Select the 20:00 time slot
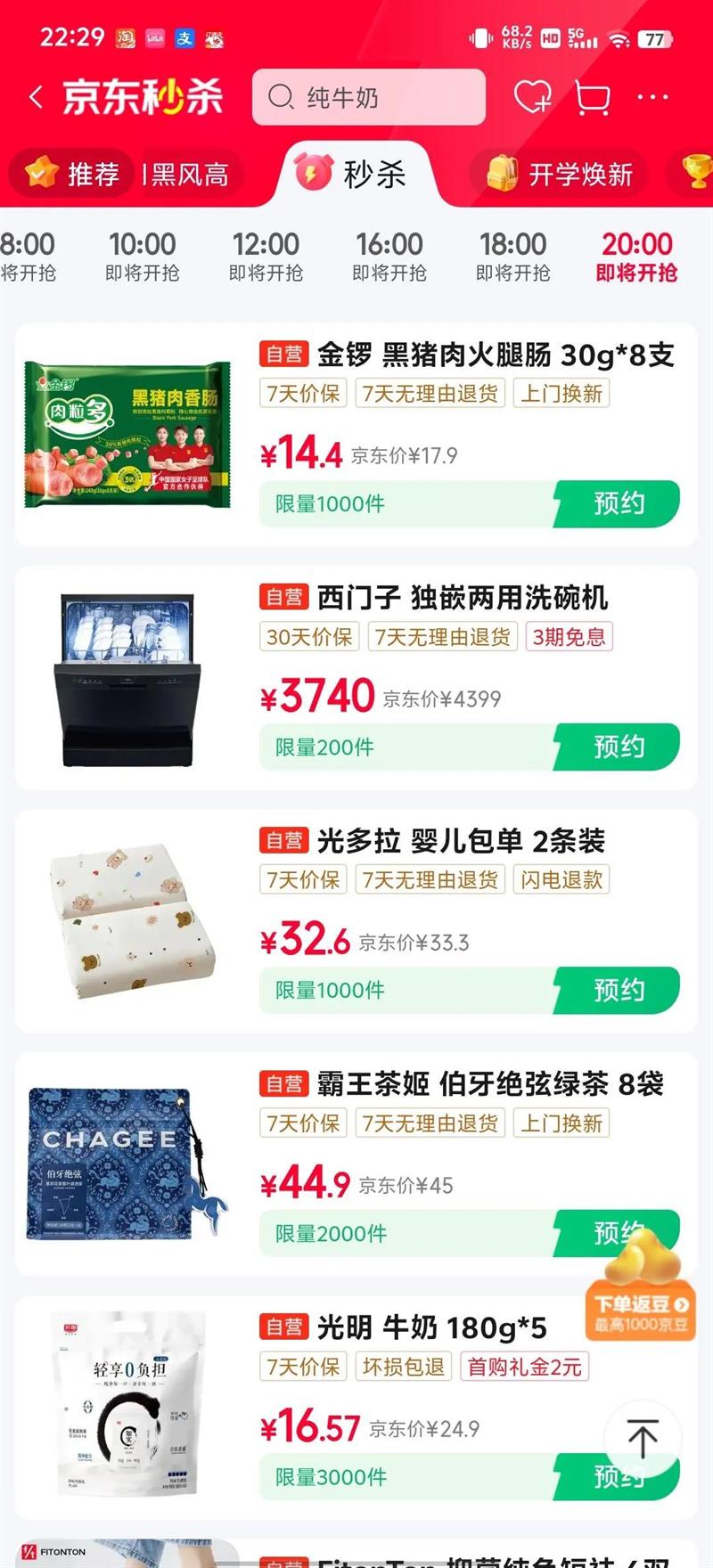The width and height of the screenshot is (713, 1568). [636, 256]
